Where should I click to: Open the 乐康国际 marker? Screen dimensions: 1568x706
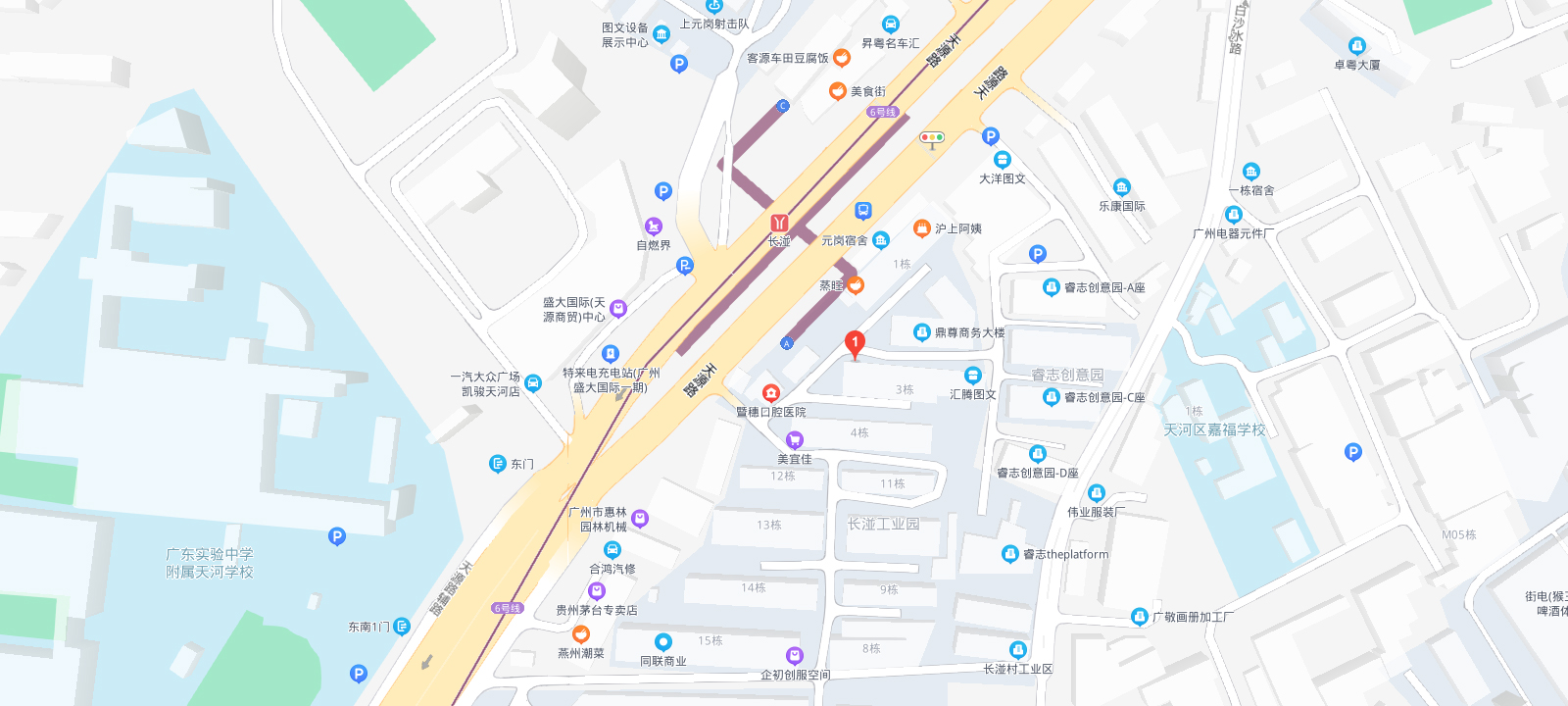(1121, 187)
